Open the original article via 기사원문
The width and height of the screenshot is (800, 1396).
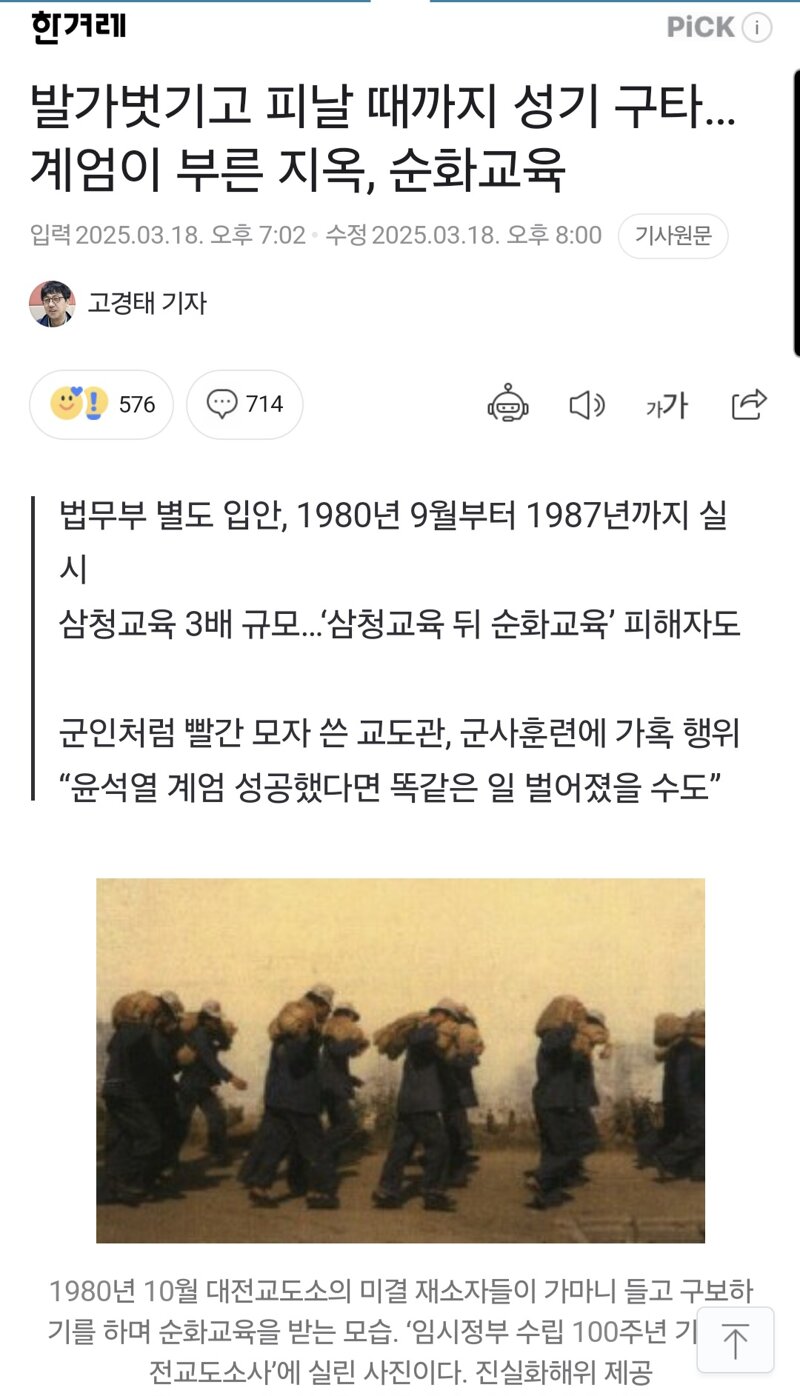click(673, 236)
